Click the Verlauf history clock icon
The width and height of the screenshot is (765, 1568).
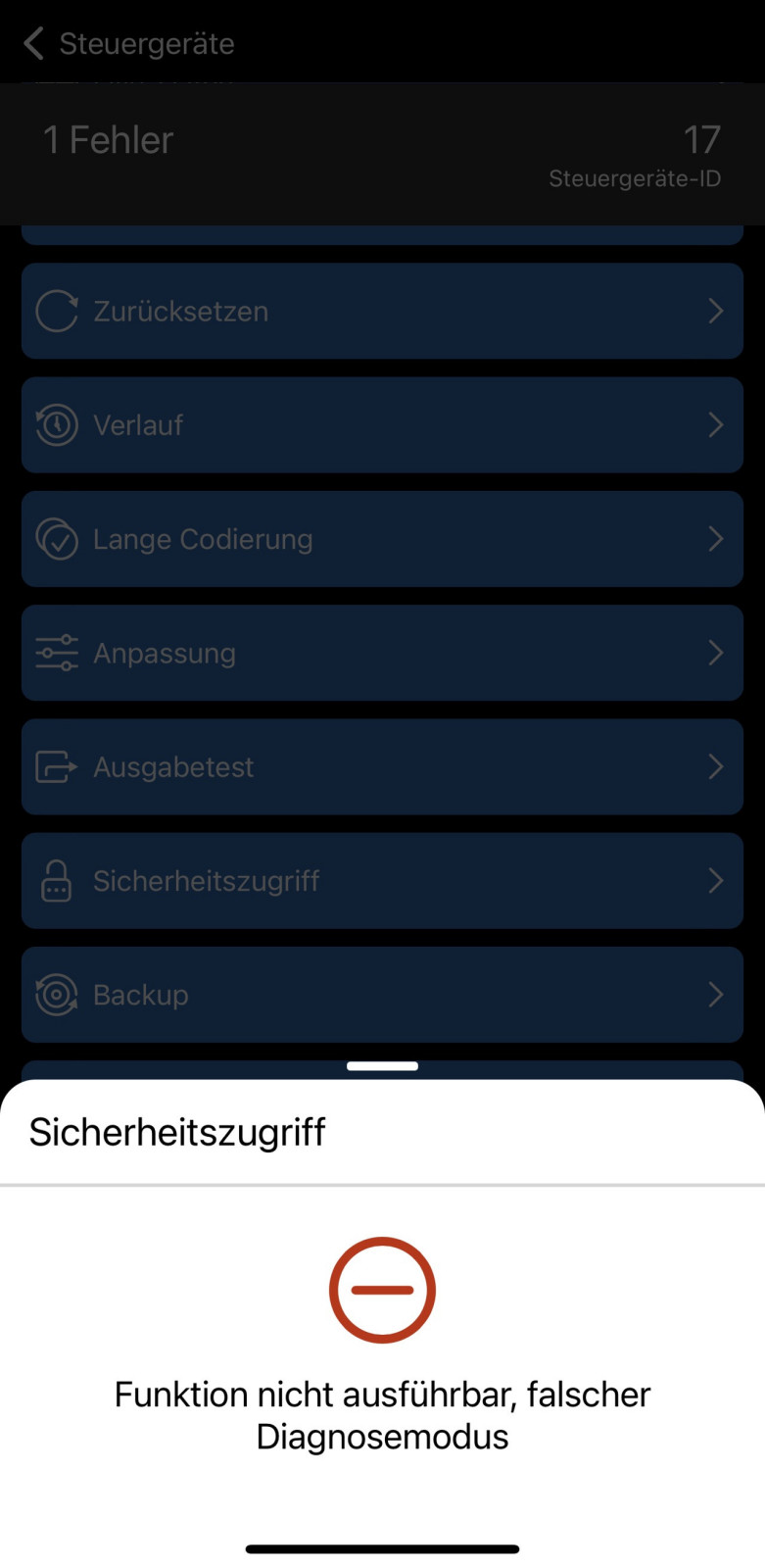pyautogui.click(x=56, y=424)
